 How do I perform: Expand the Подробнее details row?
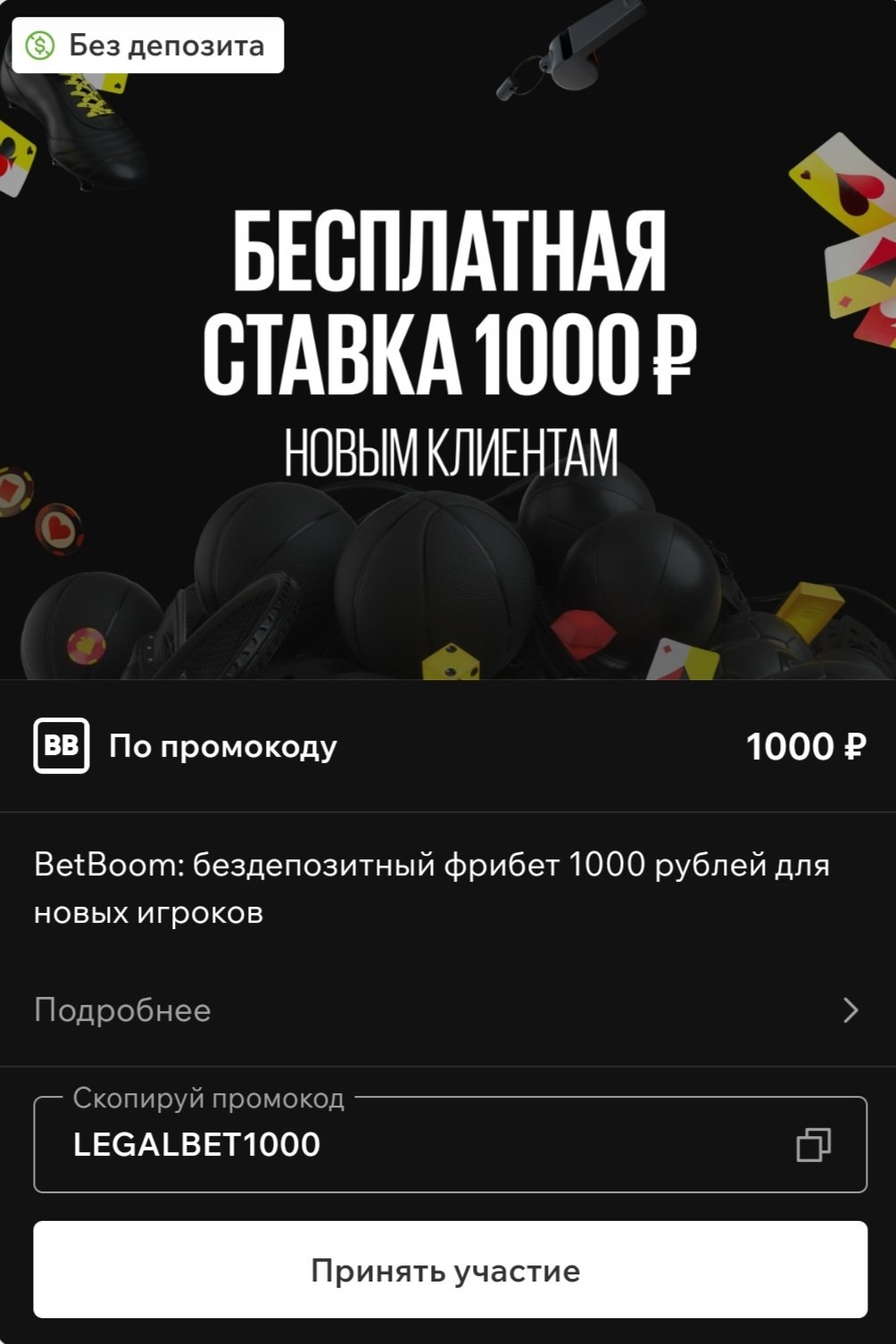(448, 1010)
